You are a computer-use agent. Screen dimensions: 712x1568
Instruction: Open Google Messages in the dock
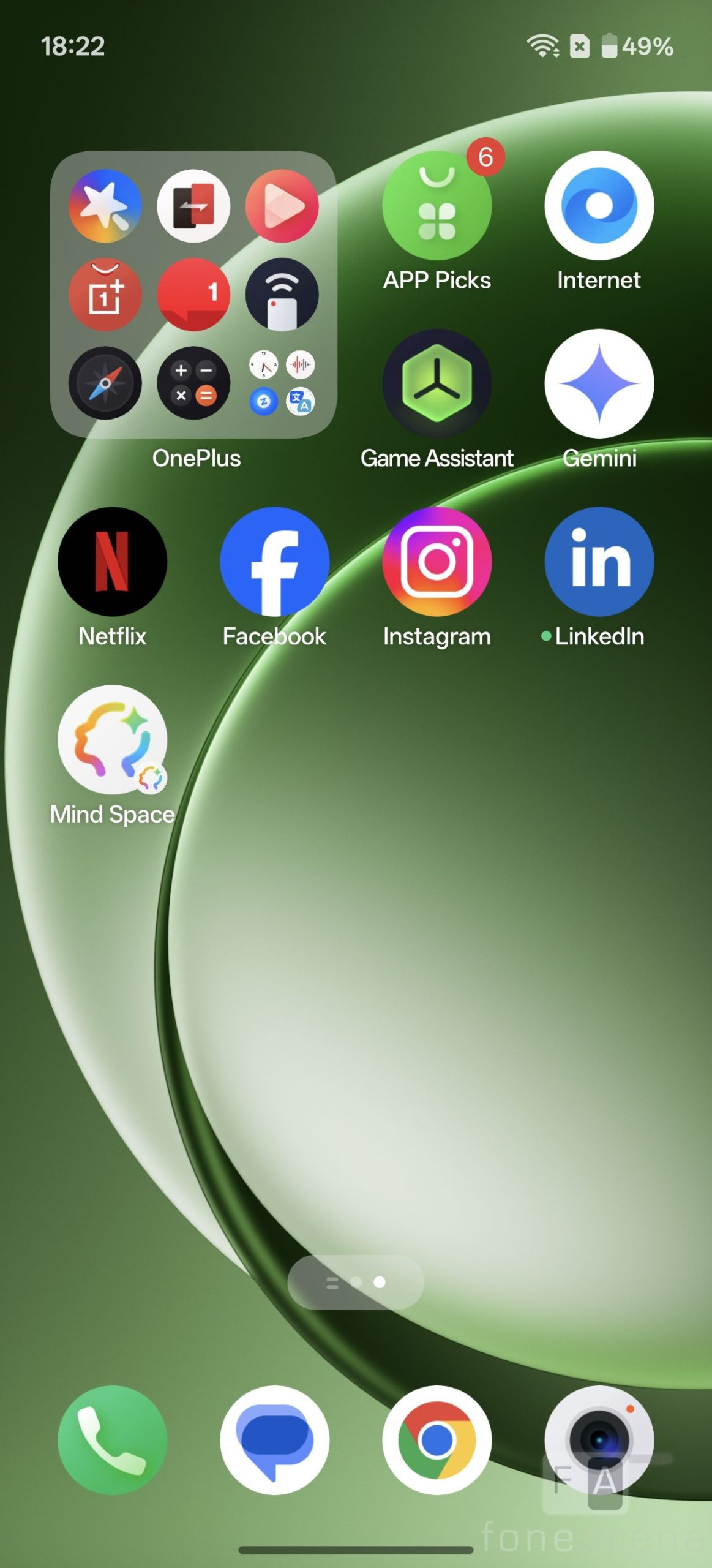pyautogui.click(x=274, y=1440)
